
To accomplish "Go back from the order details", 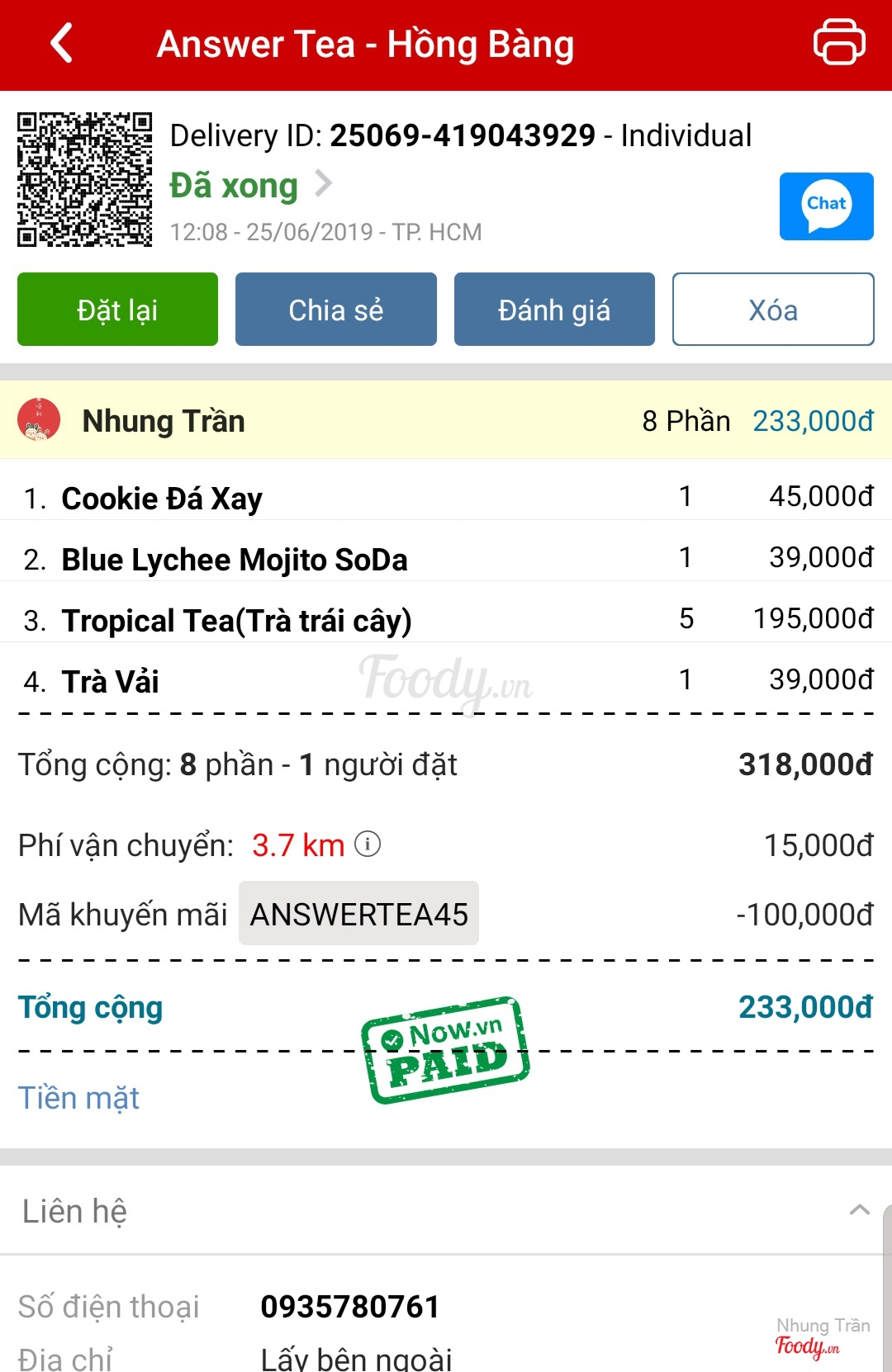I will tap(62, 44).
